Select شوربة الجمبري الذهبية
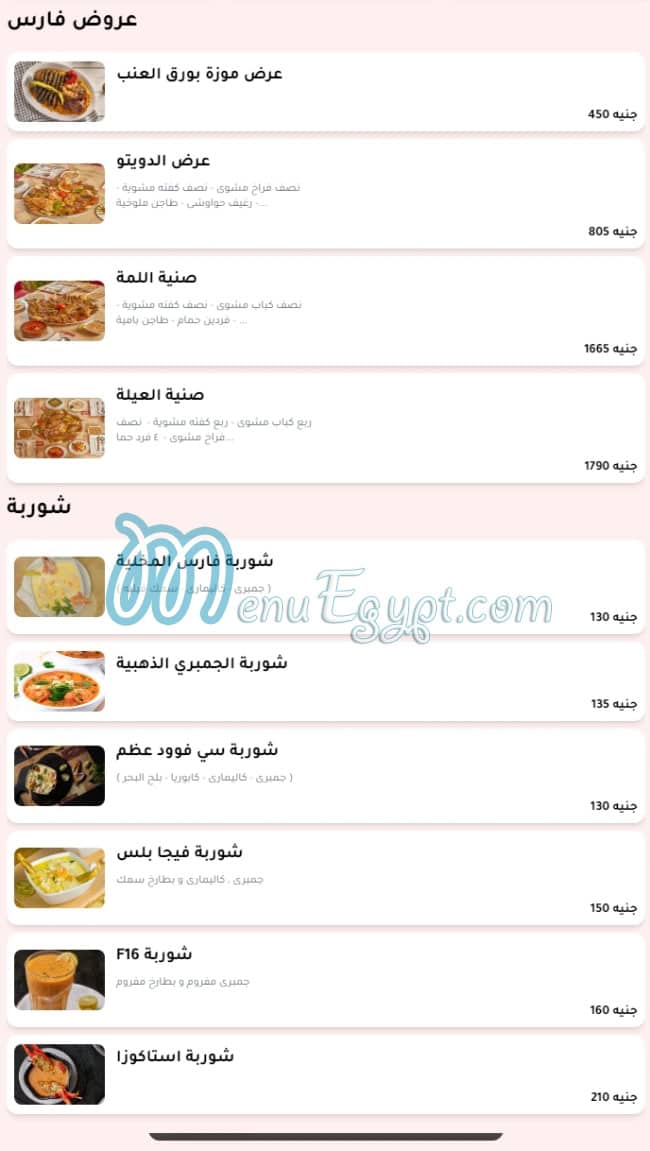Viewport: 650px width, 1151px height. pyautogui.click(x=325, y=681)
